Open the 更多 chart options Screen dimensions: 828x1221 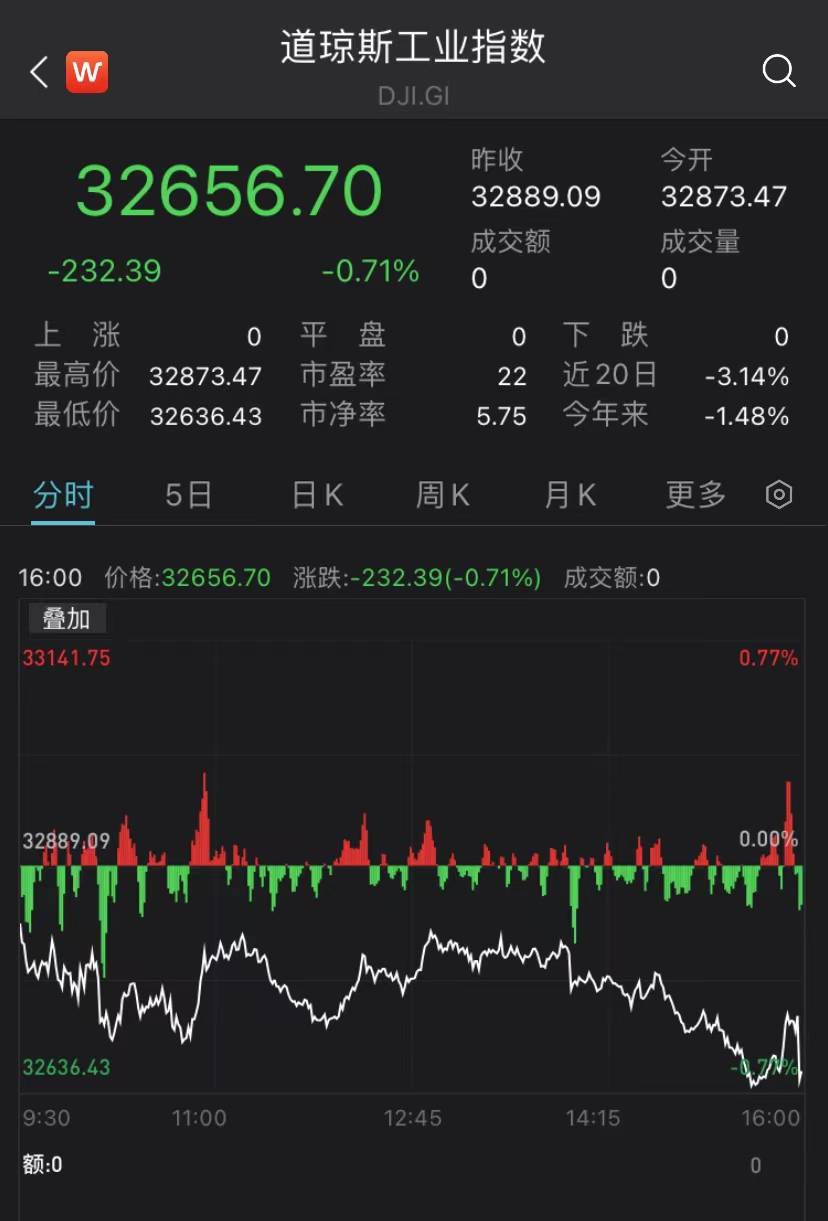pyautogui.click(x=696, y=495)
